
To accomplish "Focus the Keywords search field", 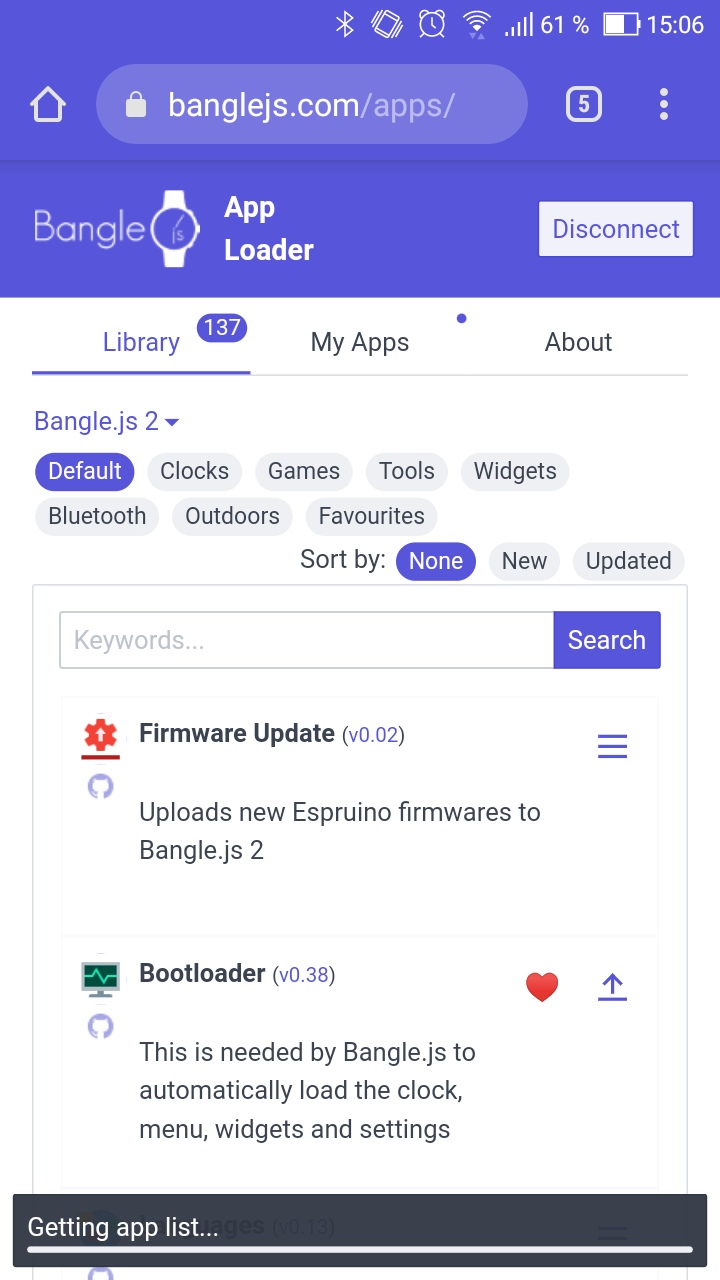I will tap(307, 640).
